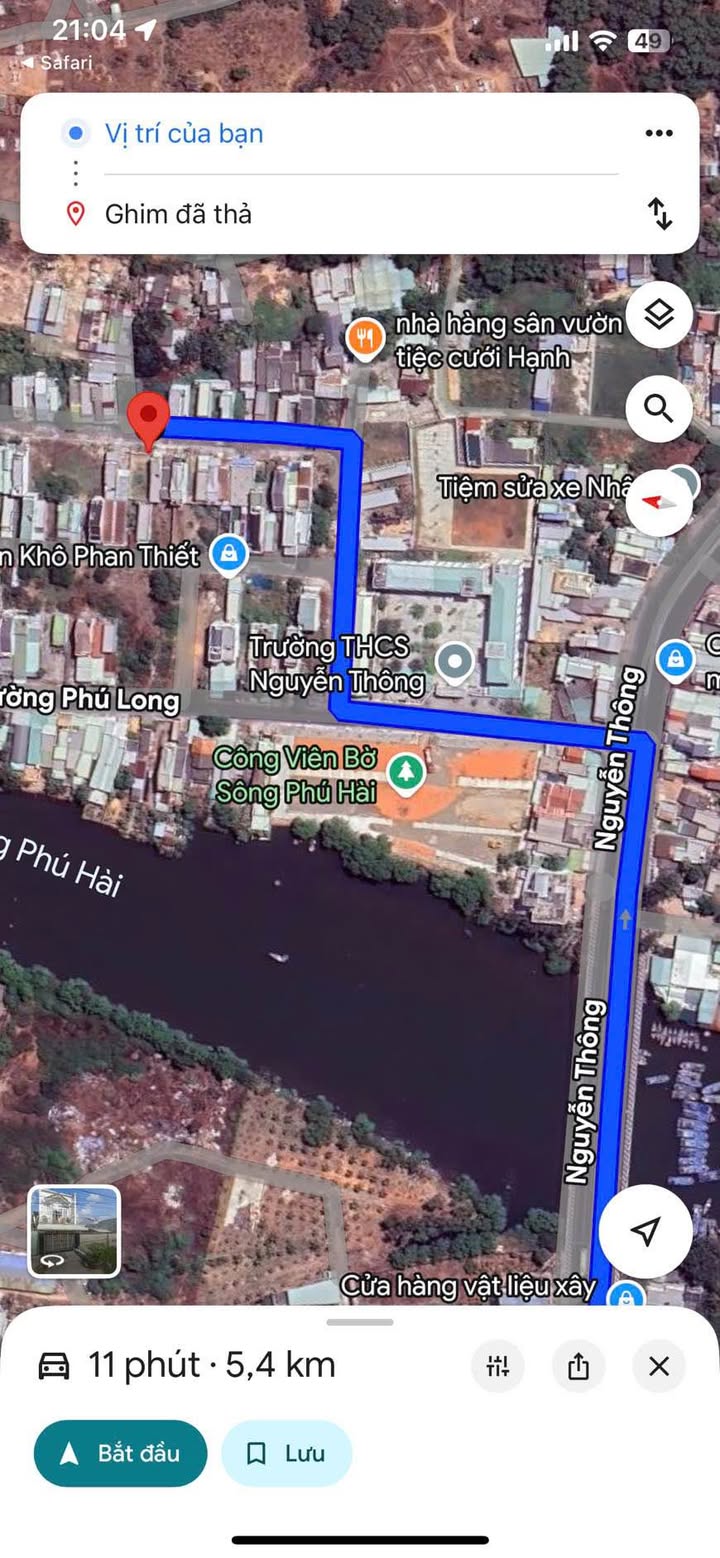Open 'nhà hàng sân vườn tiệc cưới Hạnh' marker
This screenshot has height=1558, width=720.
tap(365, 340)
